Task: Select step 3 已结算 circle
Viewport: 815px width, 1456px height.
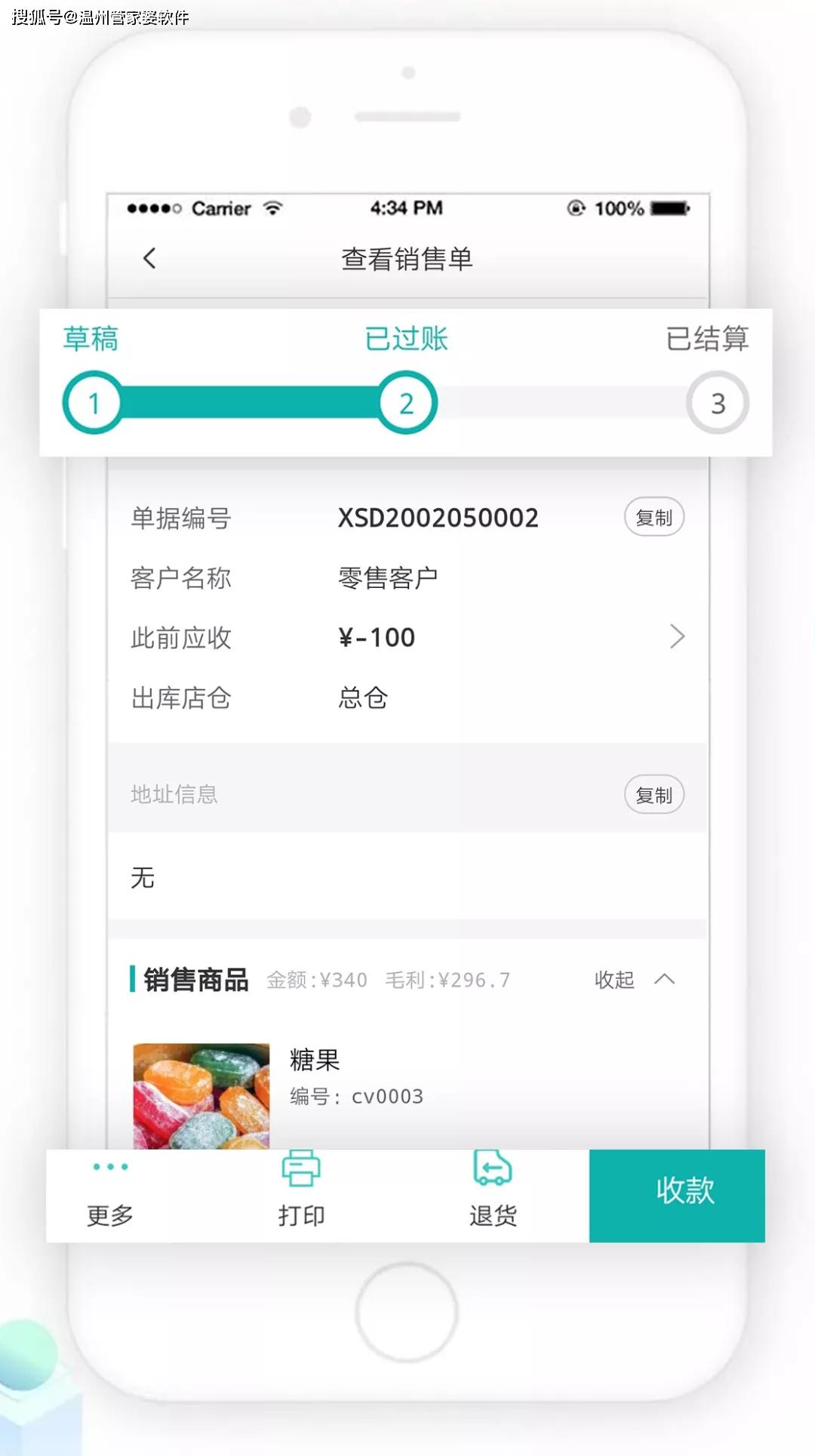Action: pos(717,402)
